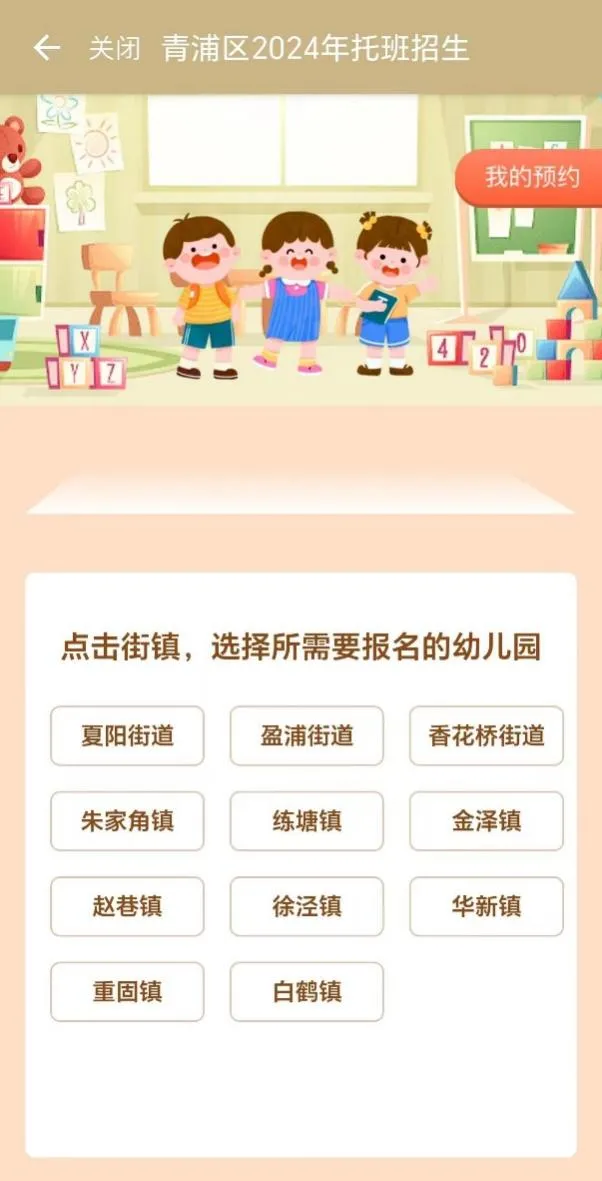Choose 盈浦街道
Viewport: 602px width, 1181px height.
pyautogui.click(x=307, y=736)
